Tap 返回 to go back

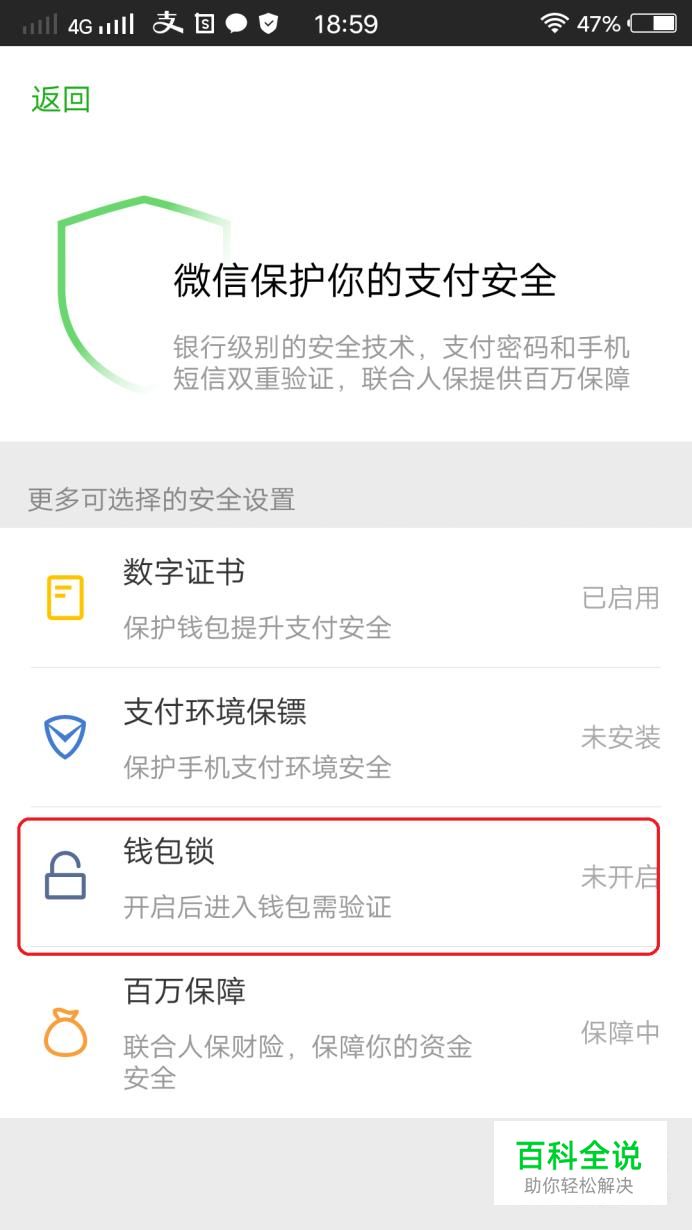pos(61,99)
